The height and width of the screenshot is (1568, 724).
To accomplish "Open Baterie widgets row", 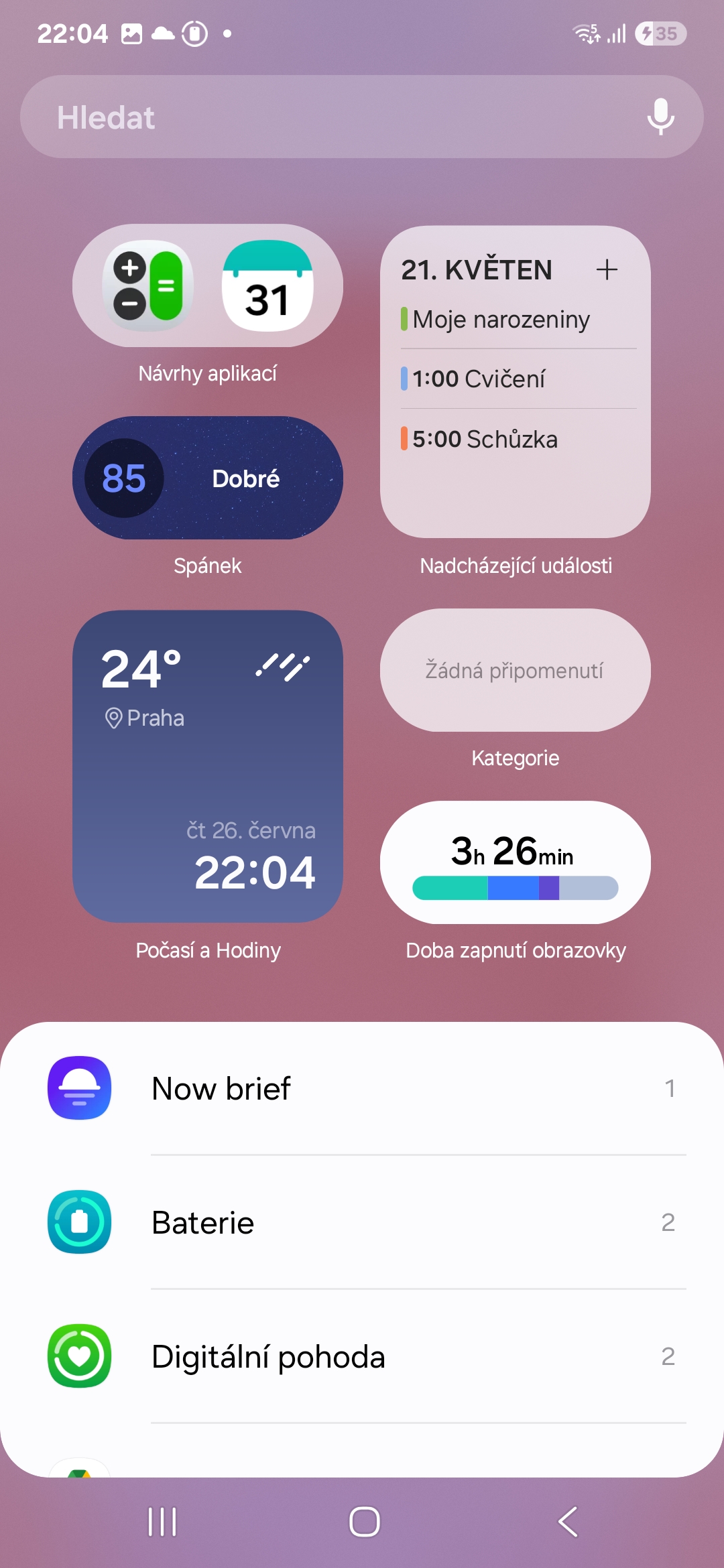I will click(x=362, y=1222).
